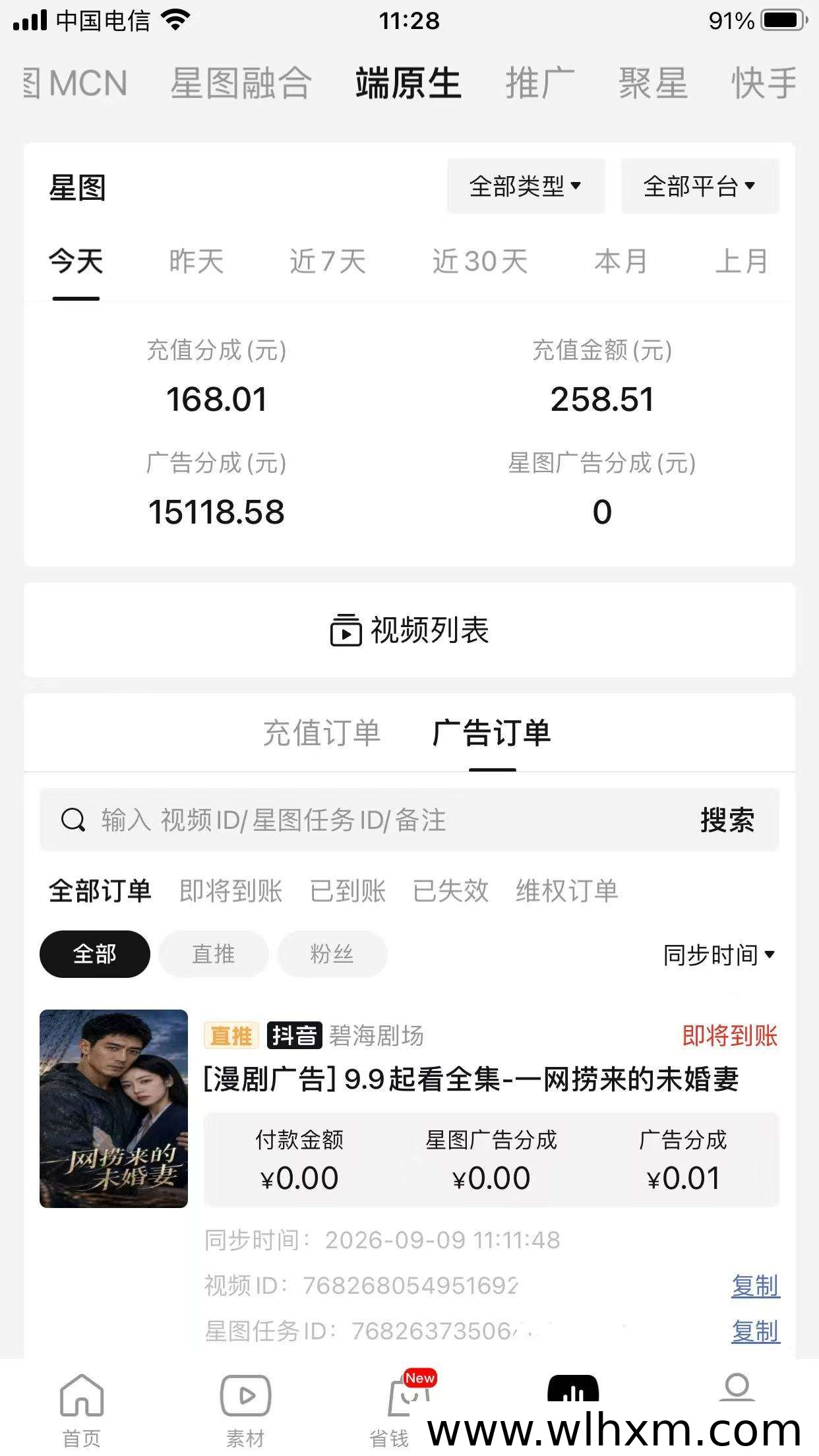Switch to the 星图融合 top tab
This screenshot has height=1456, width=819.
(241, 84)
